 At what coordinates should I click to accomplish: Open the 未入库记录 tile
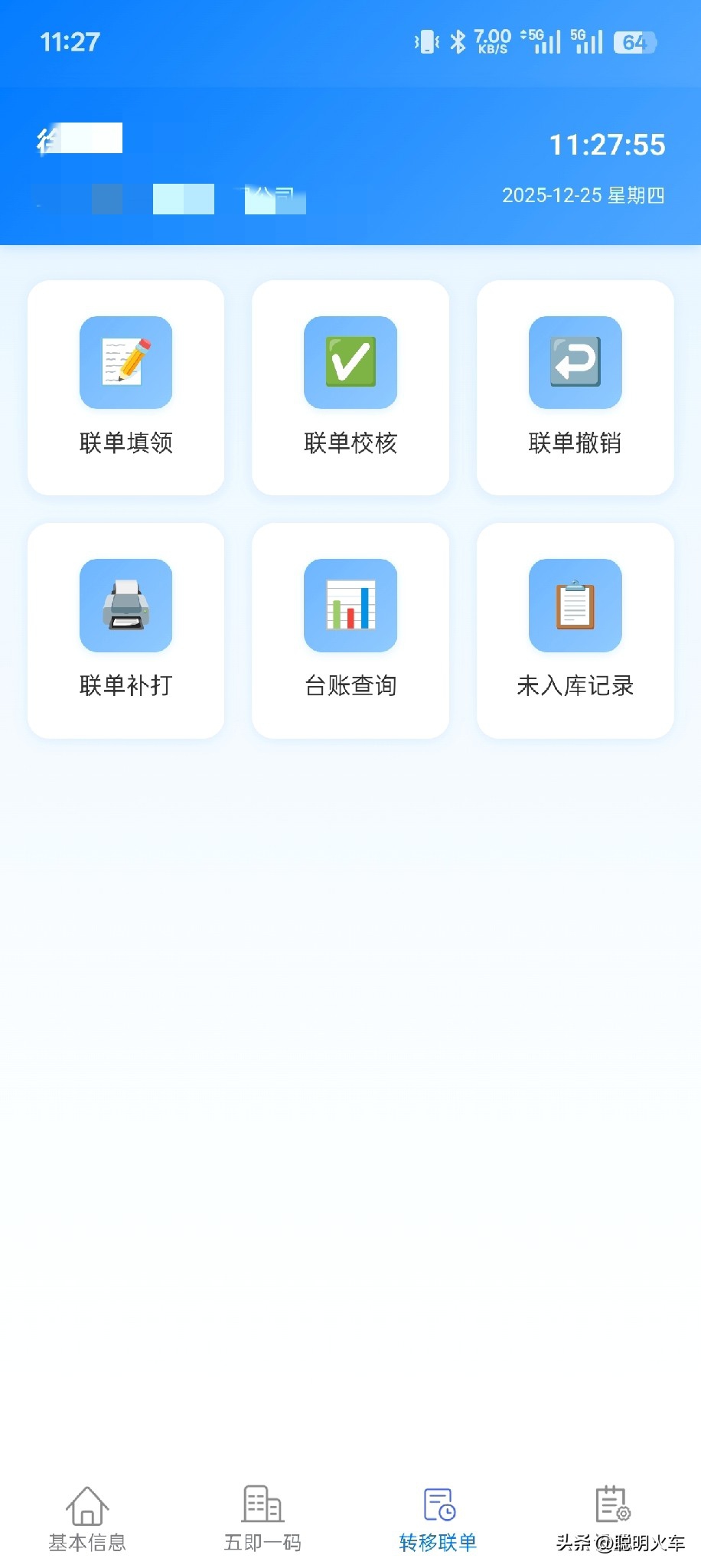575,630
